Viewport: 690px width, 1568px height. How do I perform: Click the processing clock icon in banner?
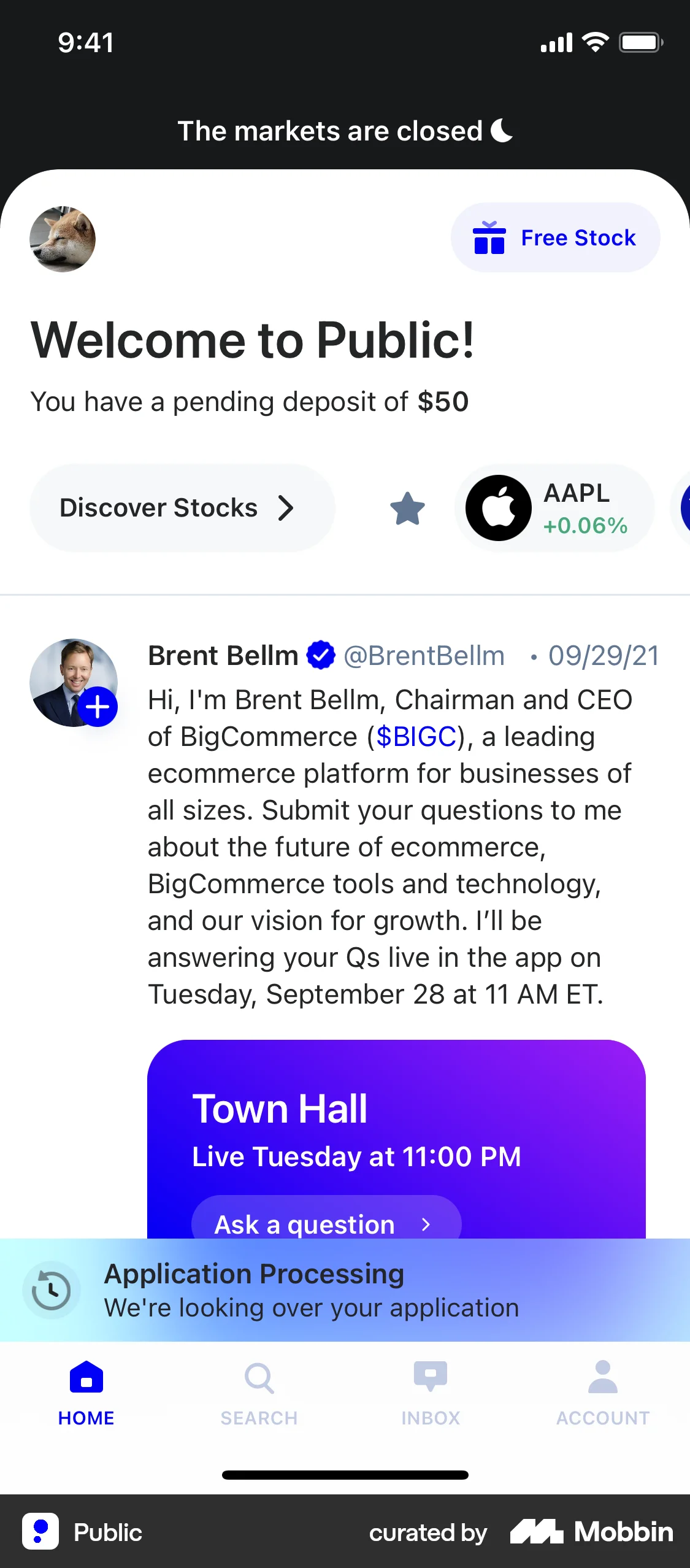click(52, 1290)
